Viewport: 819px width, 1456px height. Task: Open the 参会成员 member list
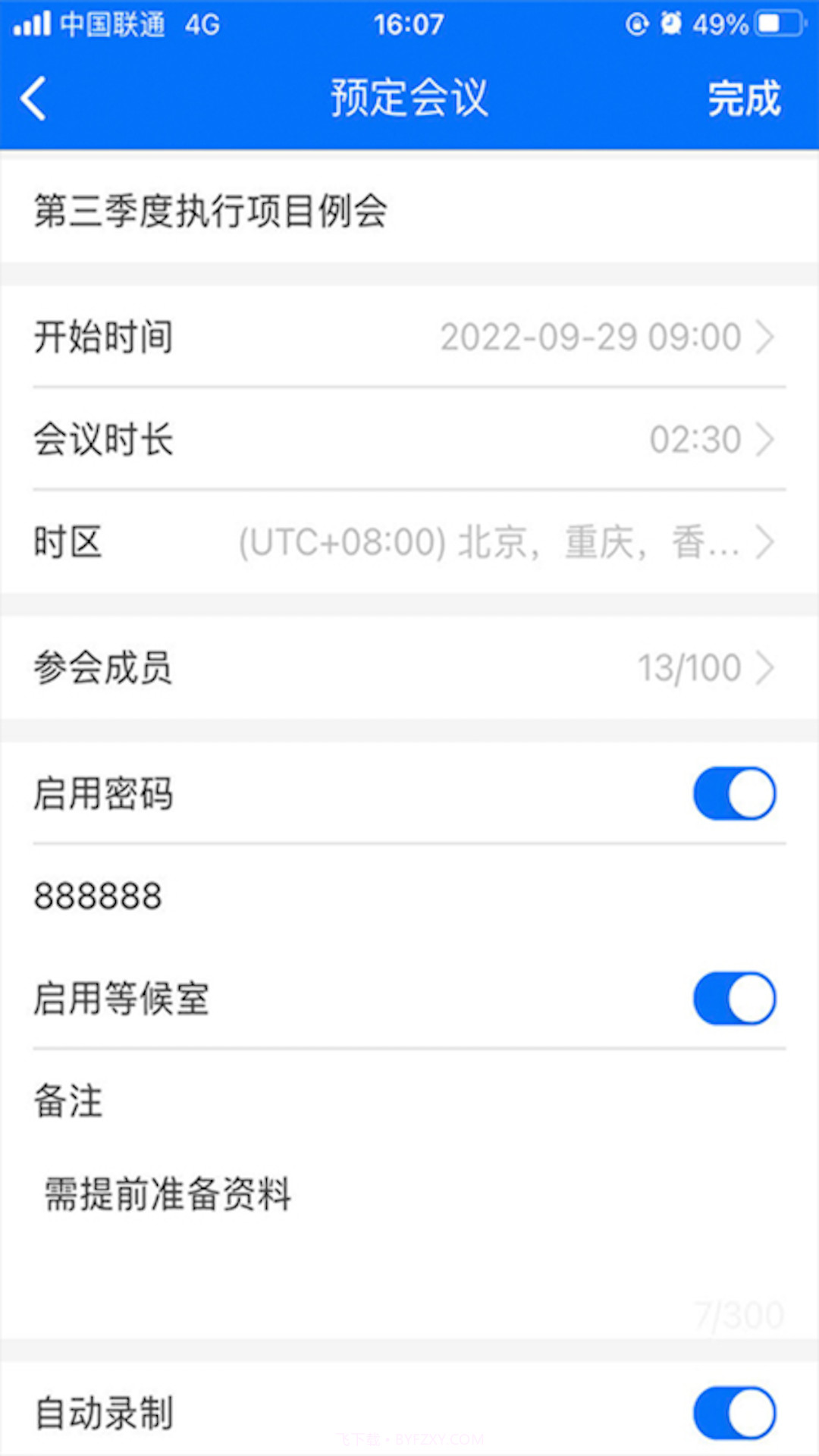click(x=409, y=667)
